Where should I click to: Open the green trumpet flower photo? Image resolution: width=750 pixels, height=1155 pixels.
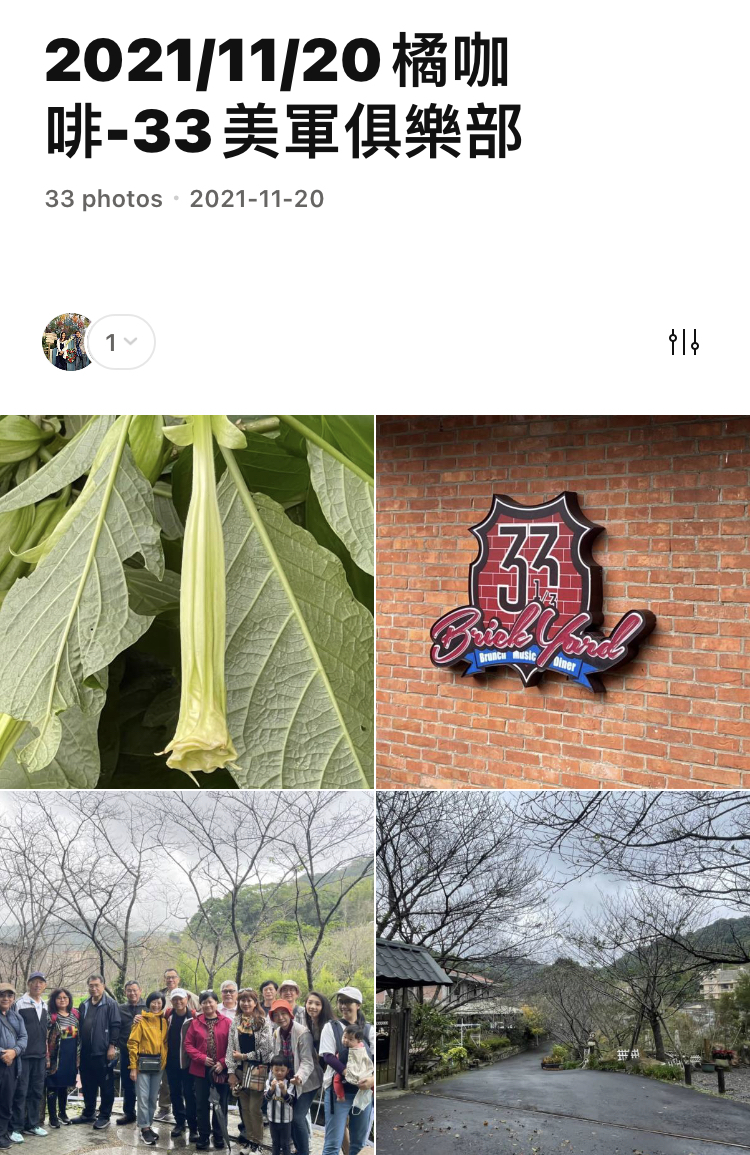point(187,601)
